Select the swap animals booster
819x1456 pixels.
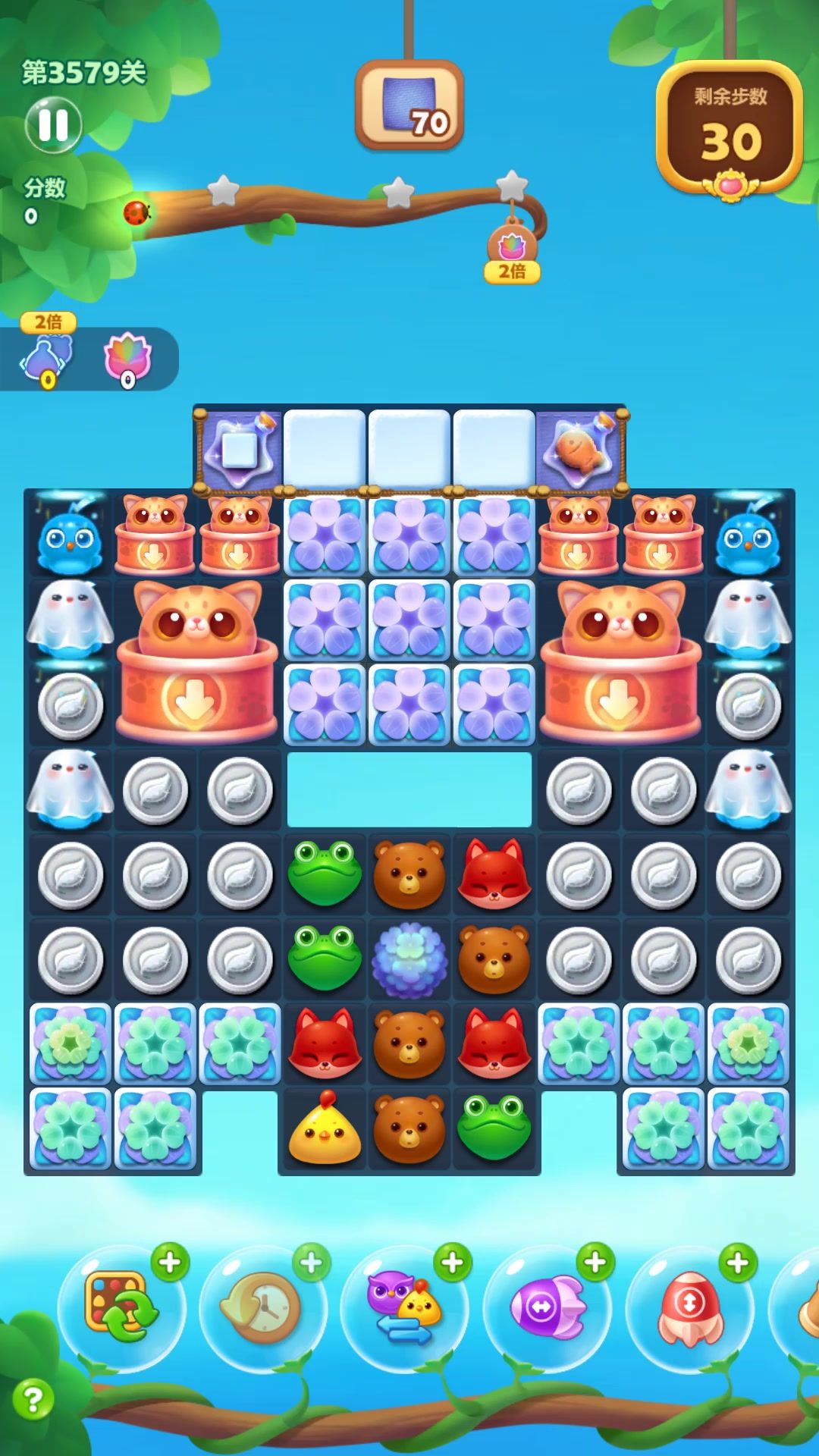coord(403,1308)
